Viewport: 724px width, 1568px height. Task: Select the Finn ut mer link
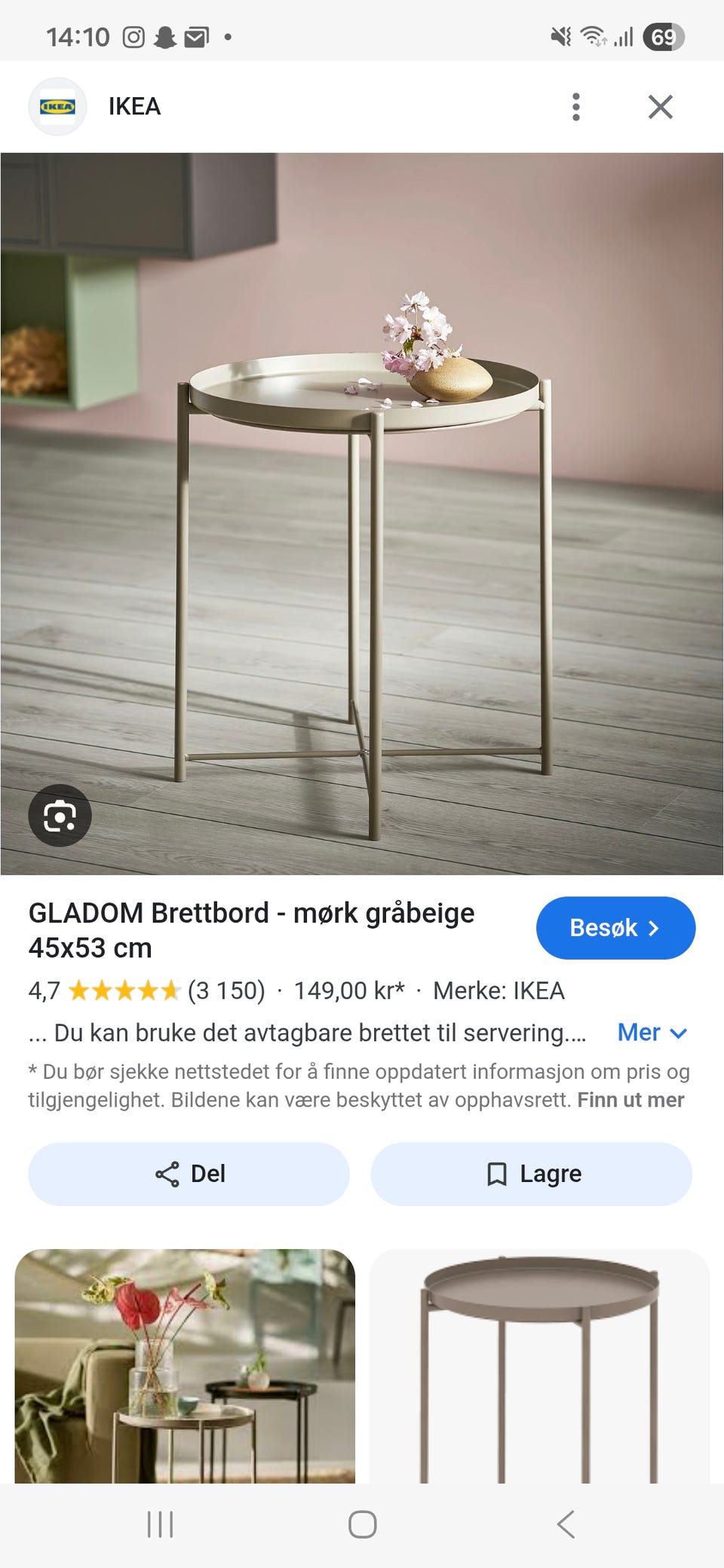[630, 1100]
